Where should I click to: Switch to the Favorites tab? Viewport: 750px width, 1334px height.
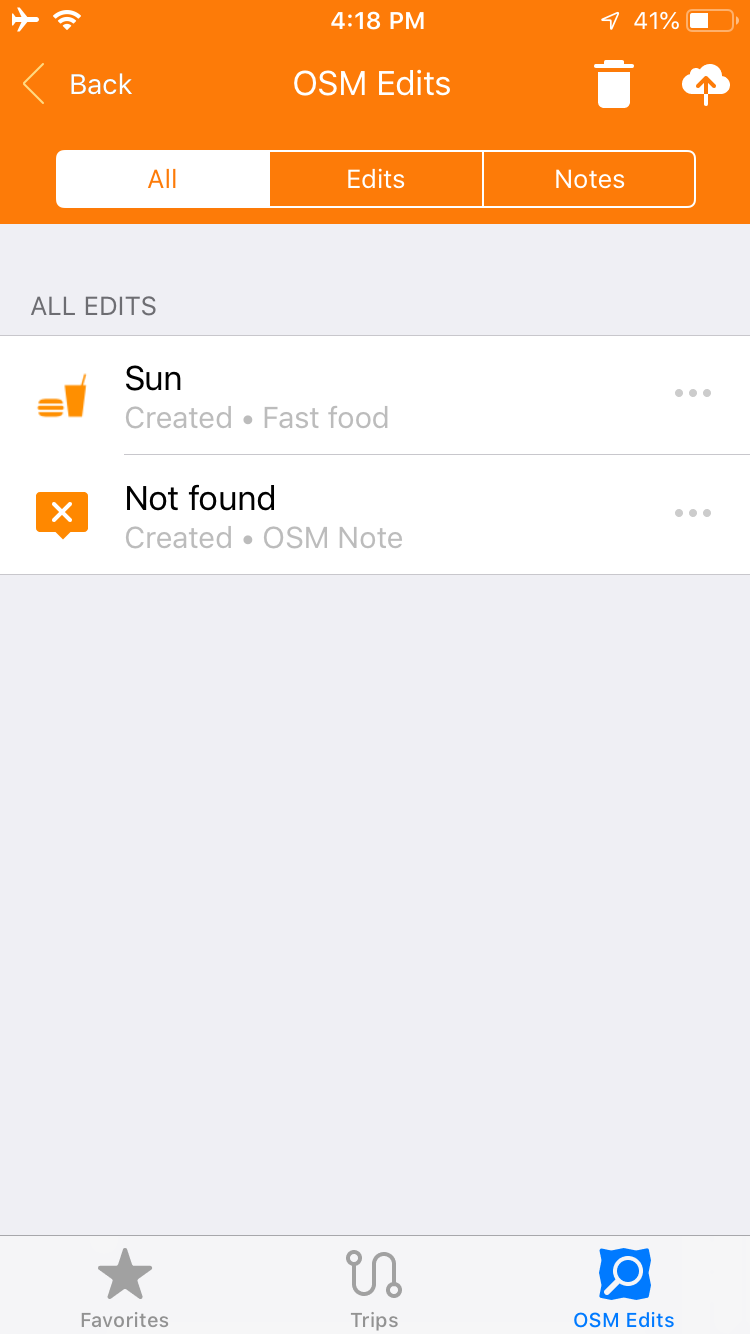click(125, 1287)
